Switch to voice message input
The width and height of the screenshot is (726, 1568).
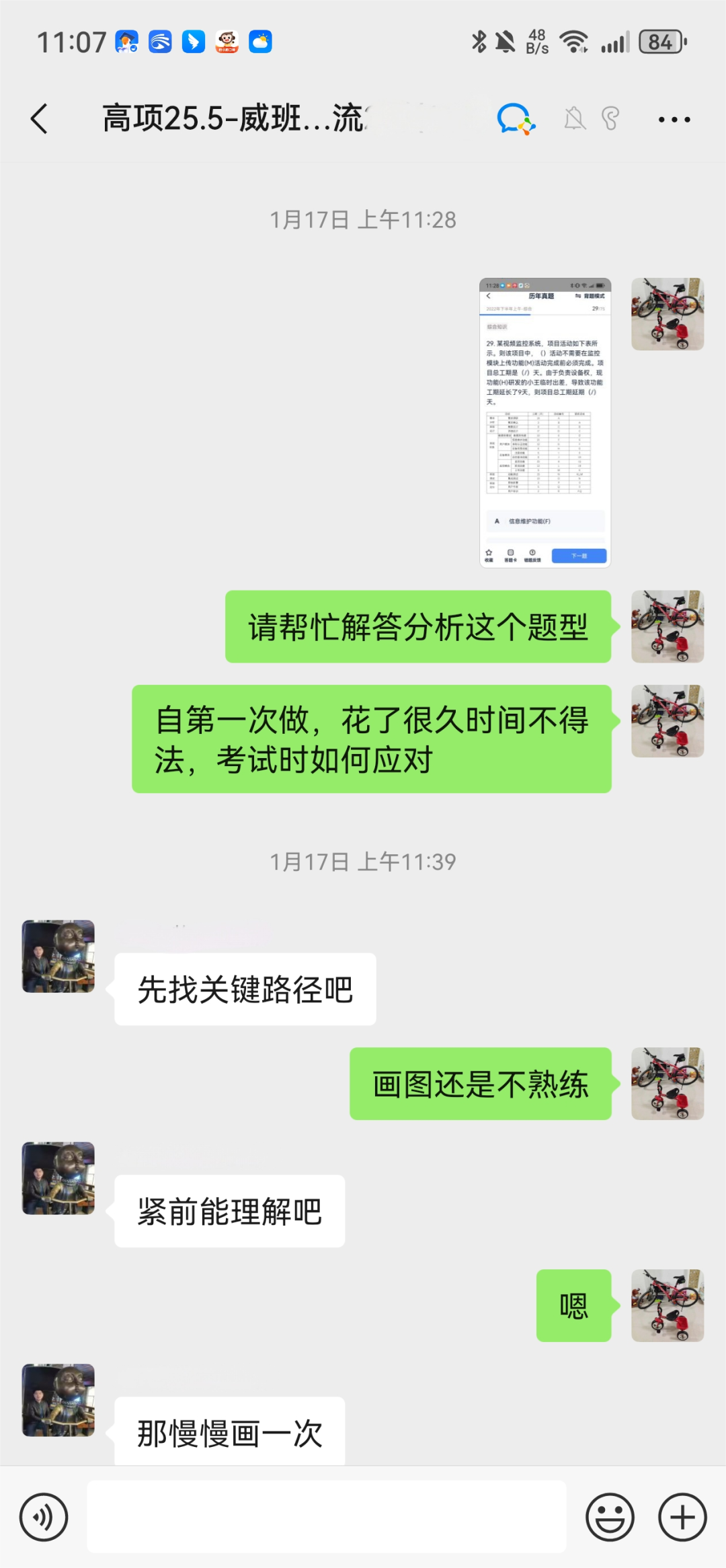tap(44, 1517)
